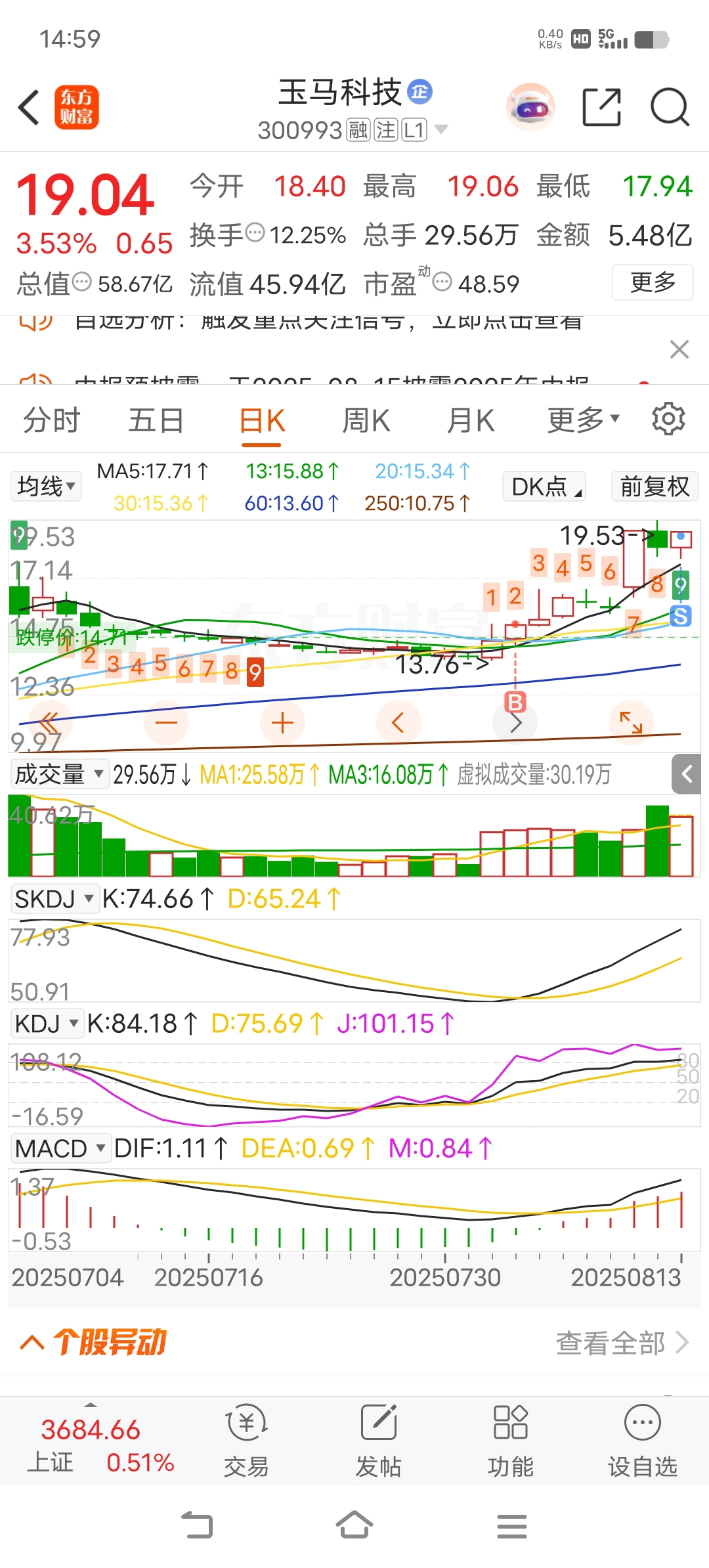This screenshot has height=1568, width=709.
Task: Zoom out the K-line with minus button
Action: 167,723
